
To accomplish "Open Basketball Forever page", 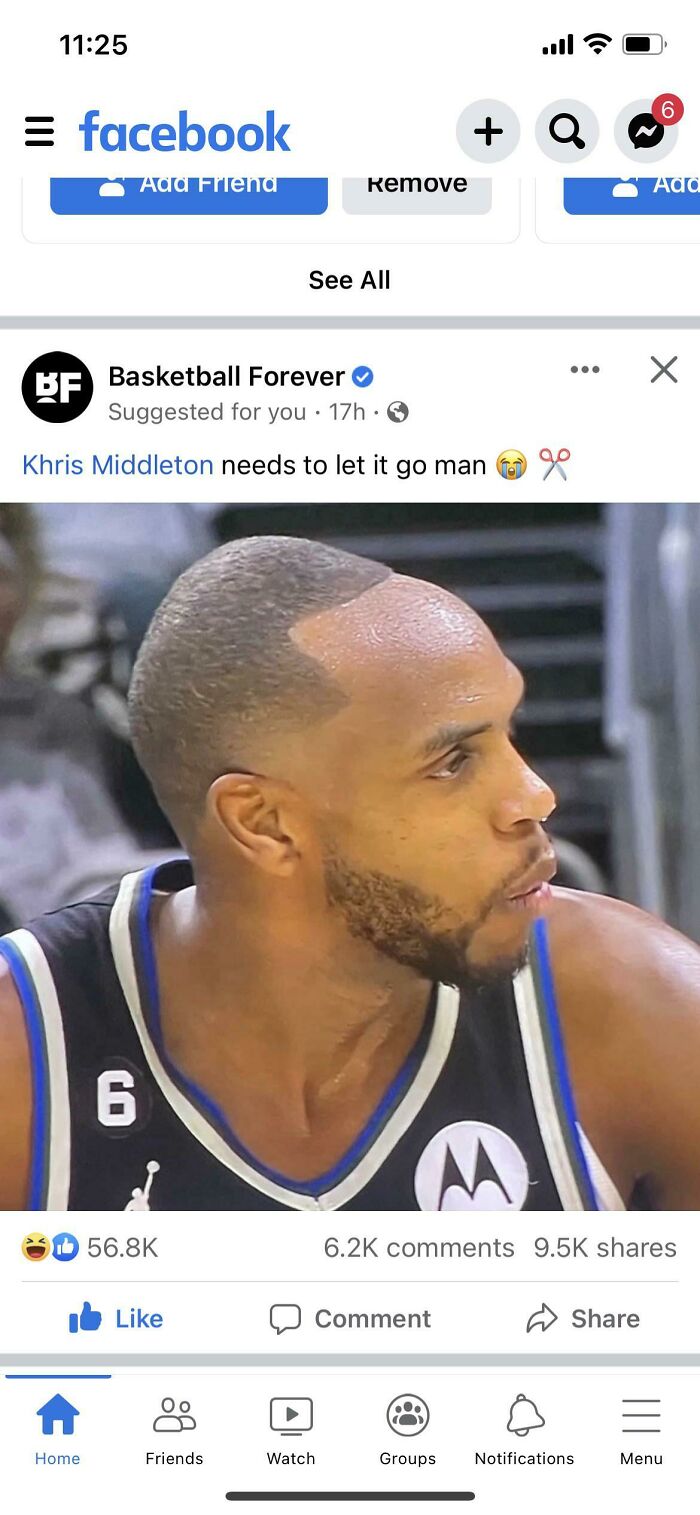I will pyautogui.click(x=226, y=376).
